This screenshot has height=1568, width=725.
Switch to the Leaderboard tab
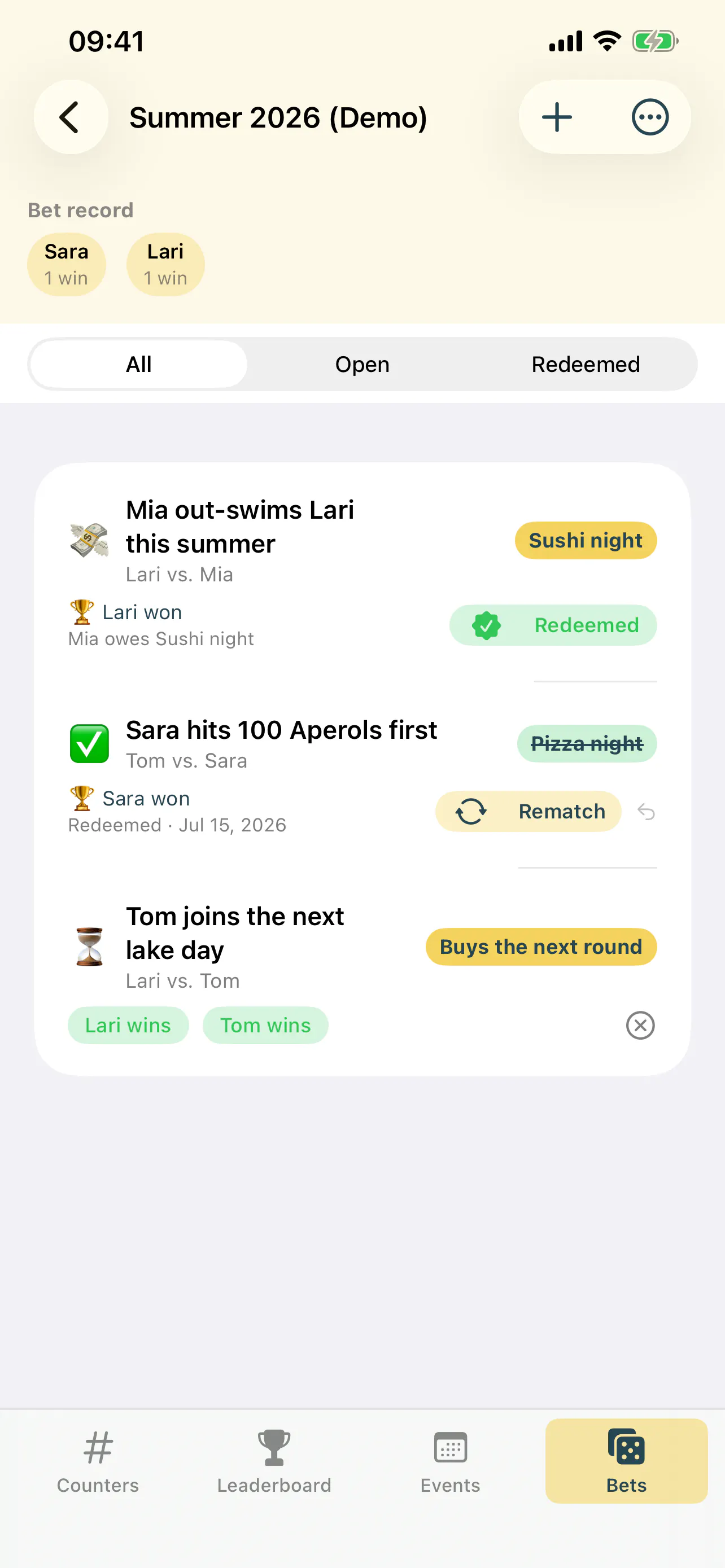tap(274, 1461)
